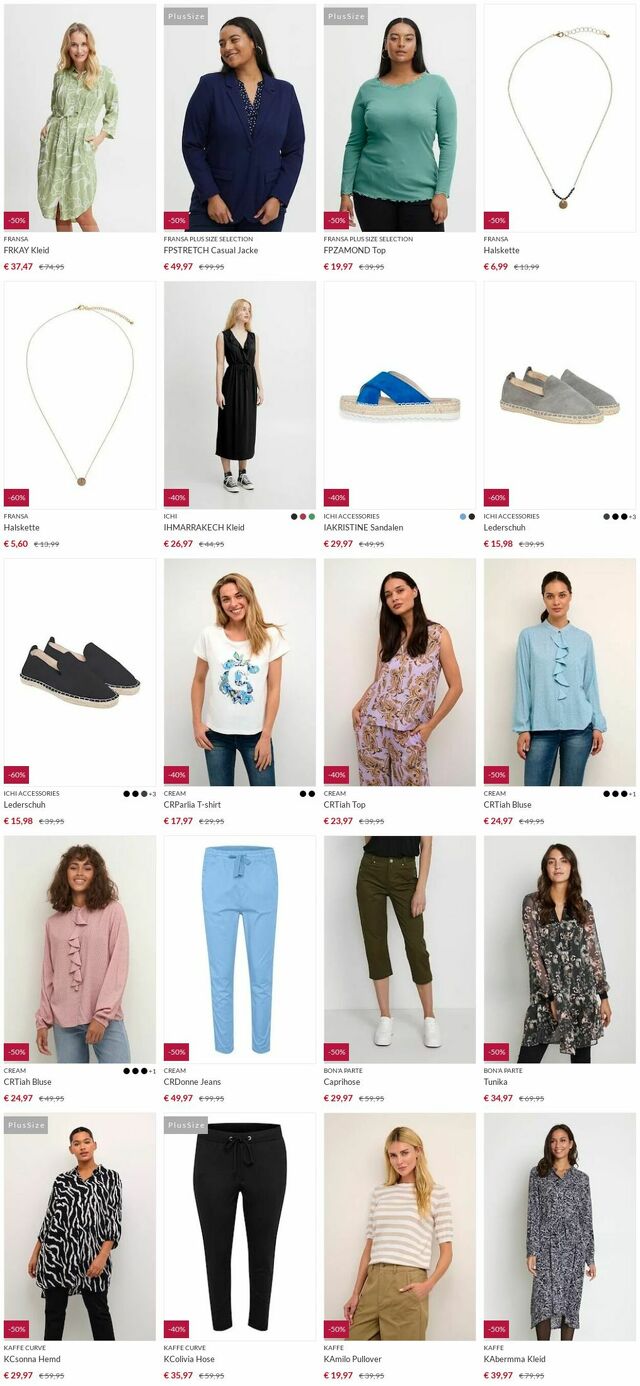View the FPSTRETCH Casual Jacke product
The width and height of the screenshot is (640, 1386).
240,118
